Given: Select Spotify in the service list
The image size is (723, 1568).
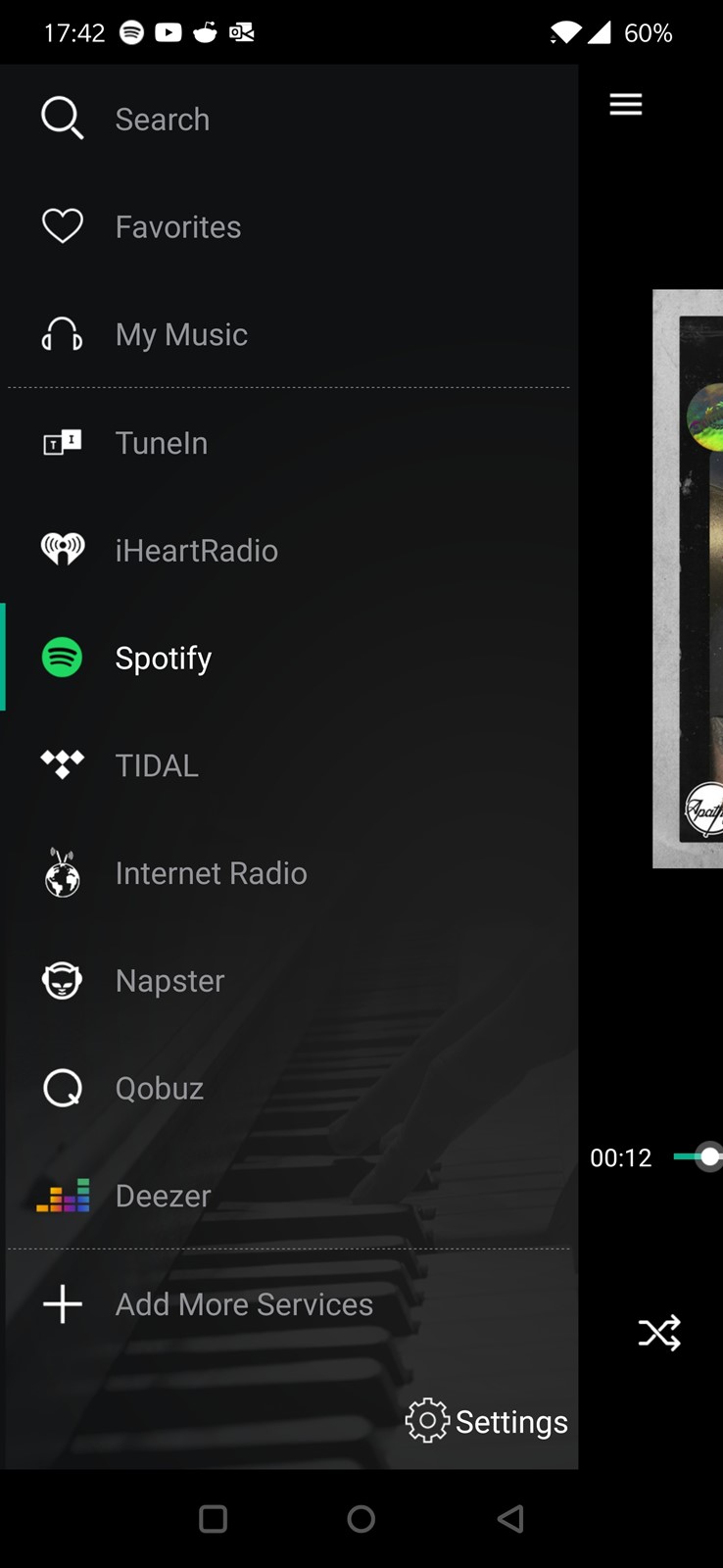Looking at the screenshot, I should pos(289,658).
